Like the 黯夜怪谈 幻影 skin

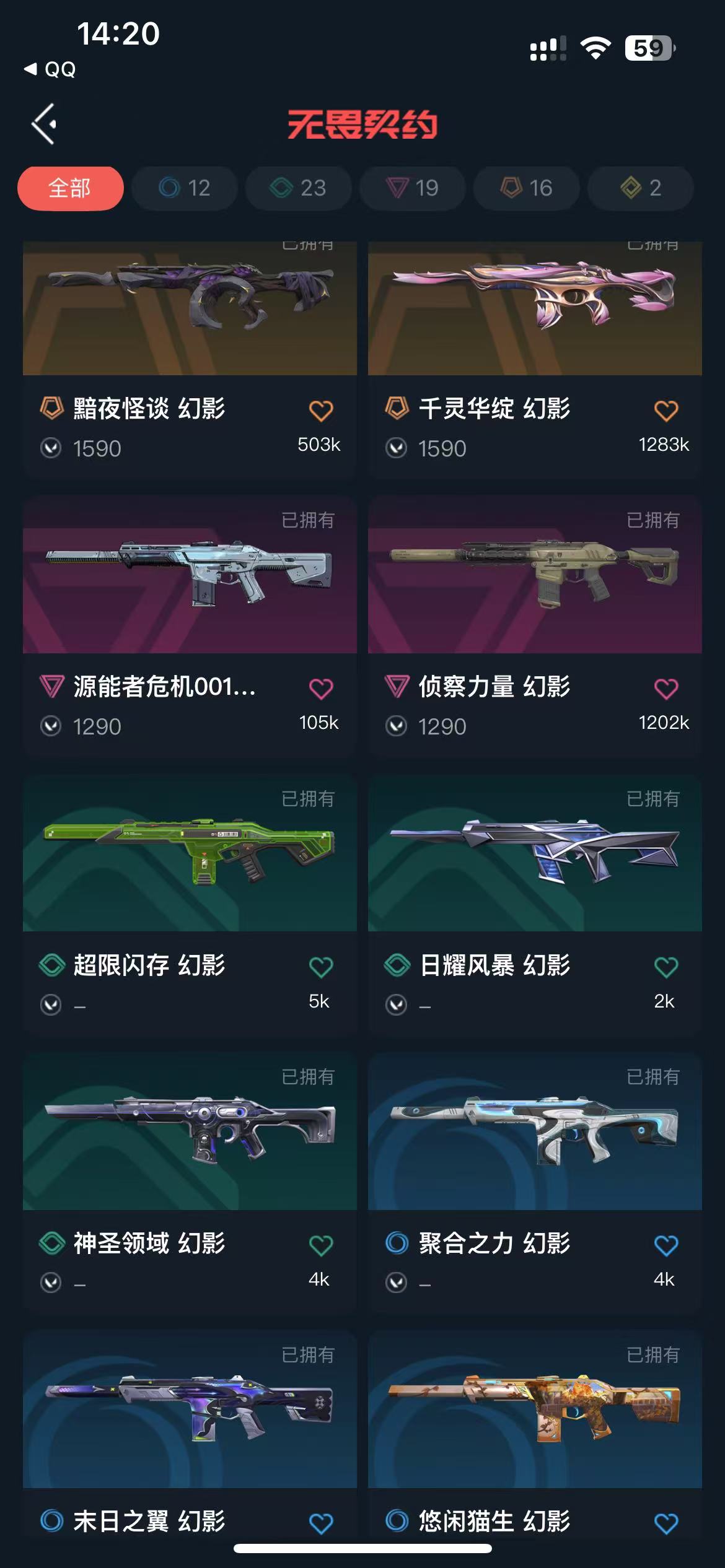320,411
